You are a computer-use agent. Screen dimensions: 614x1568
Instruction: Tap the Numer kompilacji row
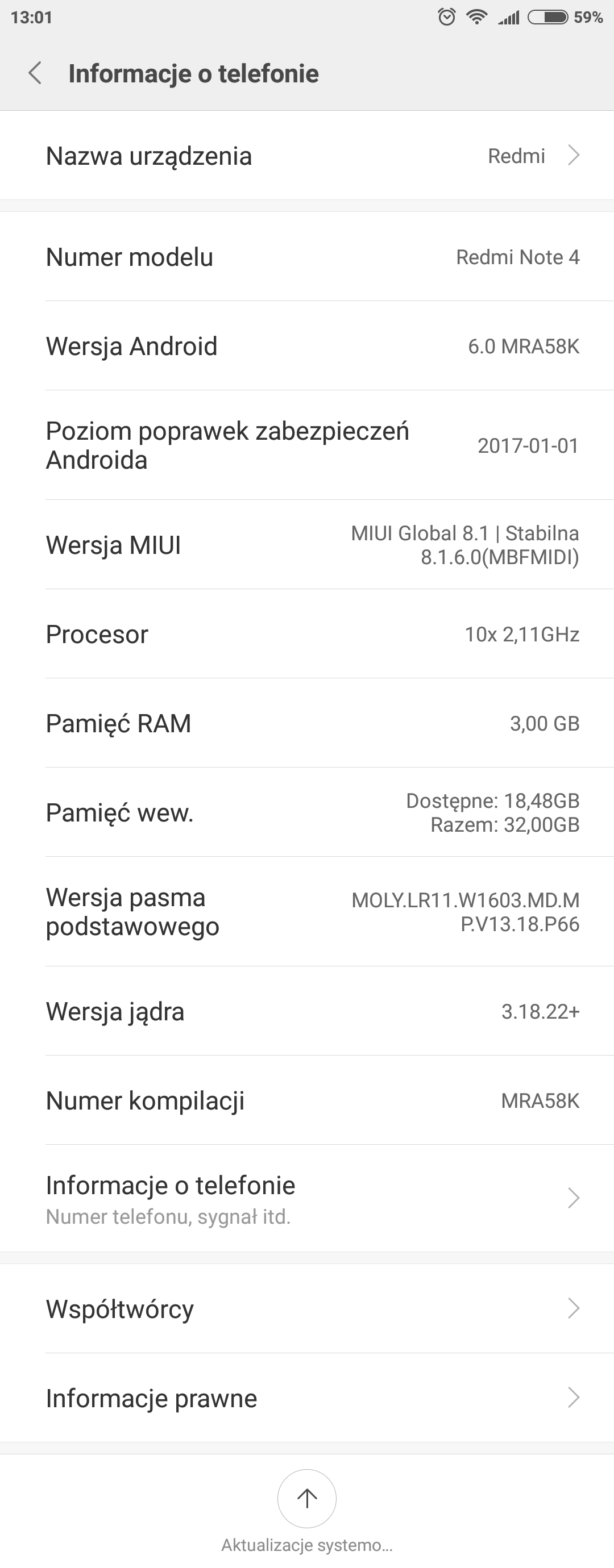(x=307, y=1100)
